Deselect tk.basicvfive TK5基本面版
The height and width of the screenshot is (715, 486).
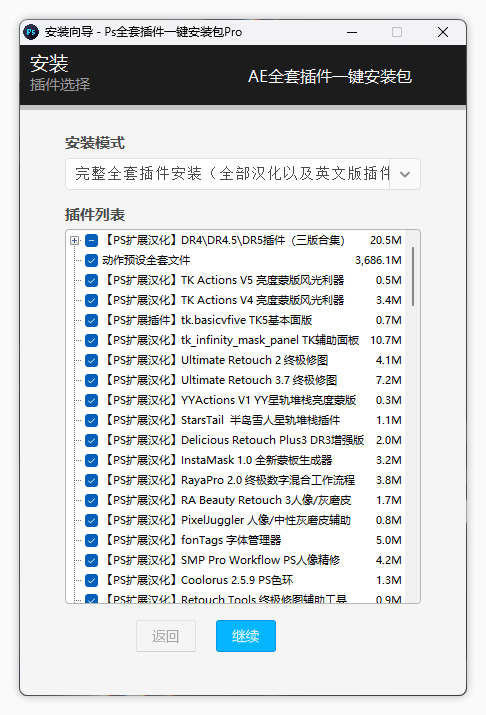(x=92, y=321)
